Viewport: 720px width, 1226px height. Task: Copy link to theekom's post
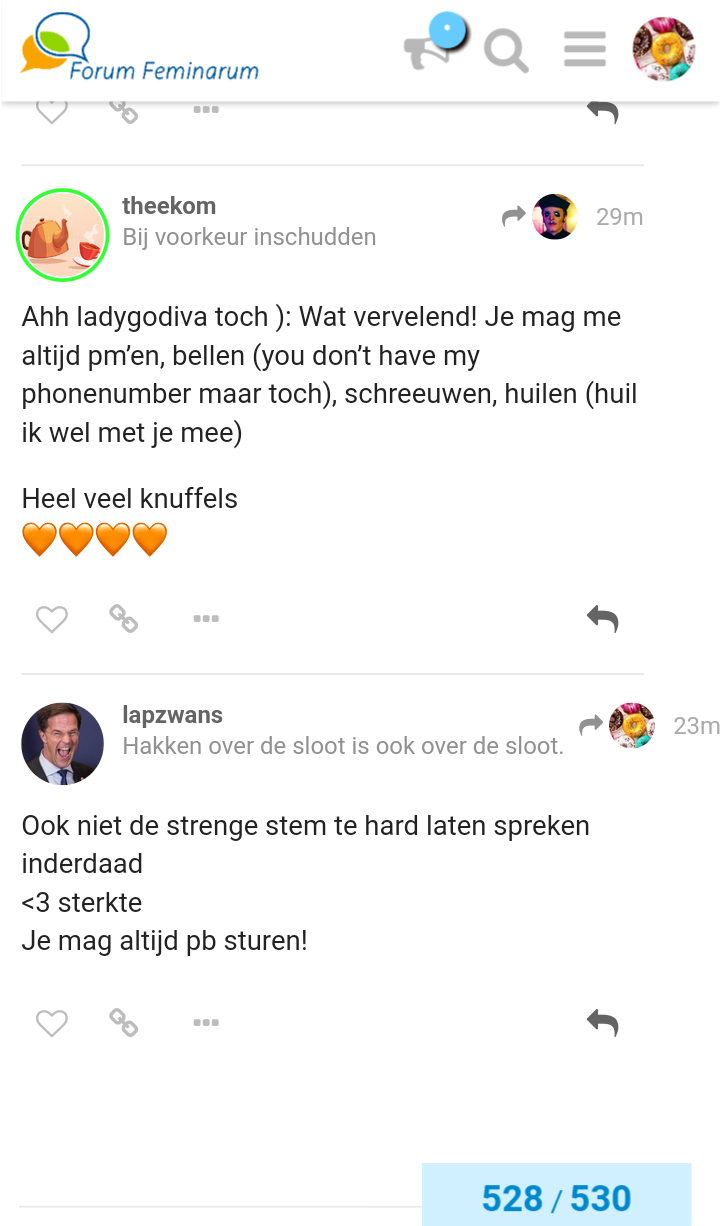(x=124, y=619)
